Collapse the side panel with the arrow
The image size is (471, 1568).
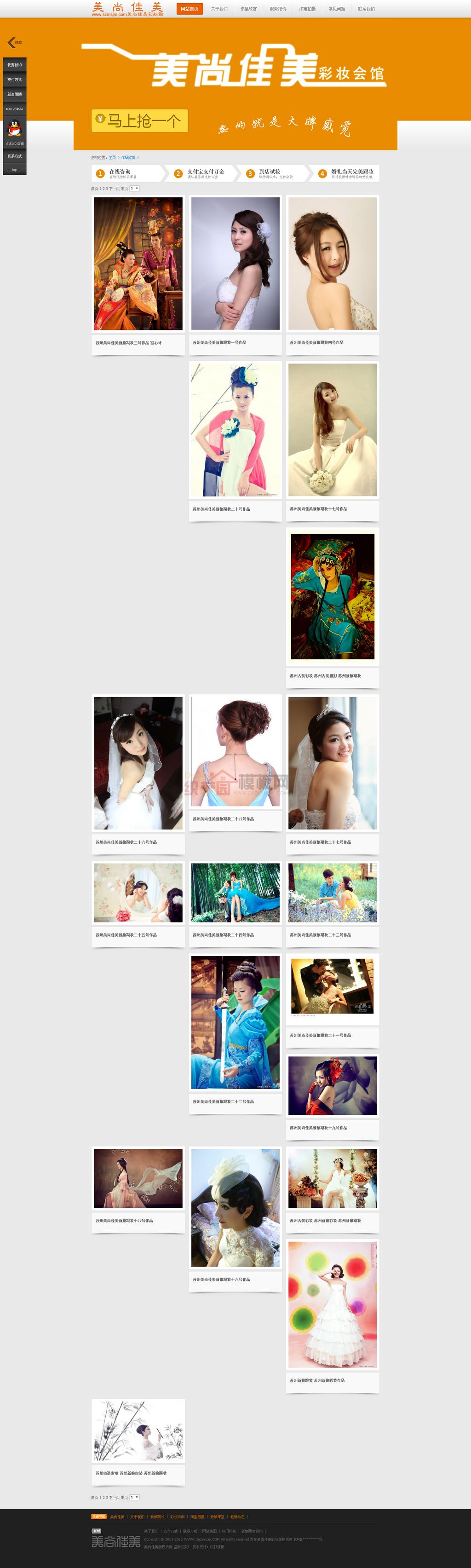coord(11,42)
